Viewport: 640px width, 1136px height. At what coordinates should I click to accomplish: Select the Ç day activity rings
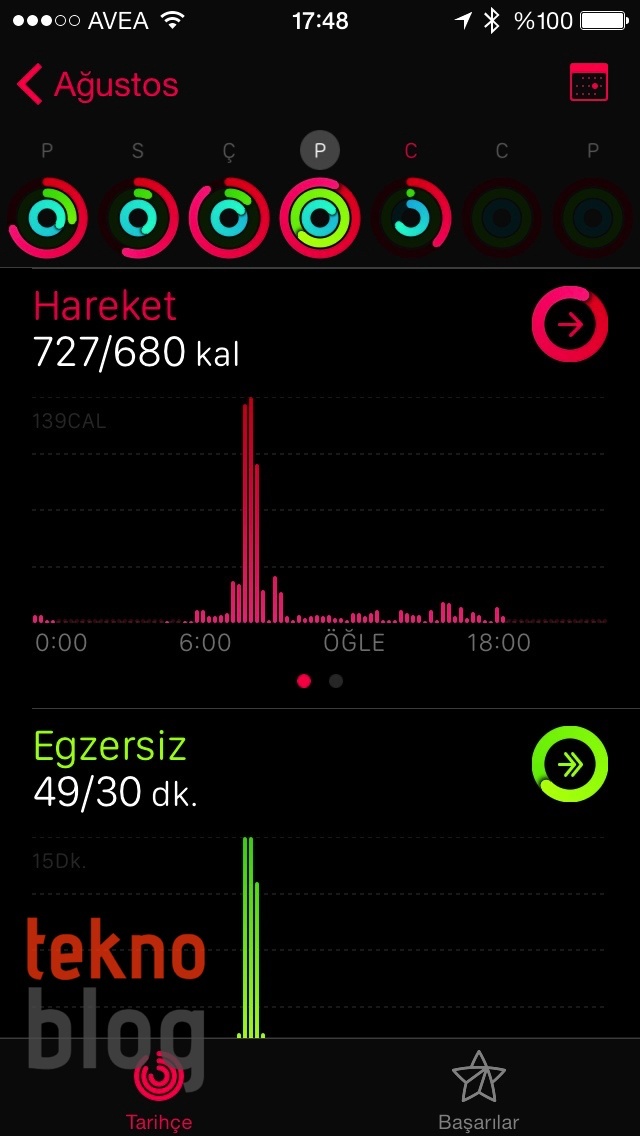point(229,217)
